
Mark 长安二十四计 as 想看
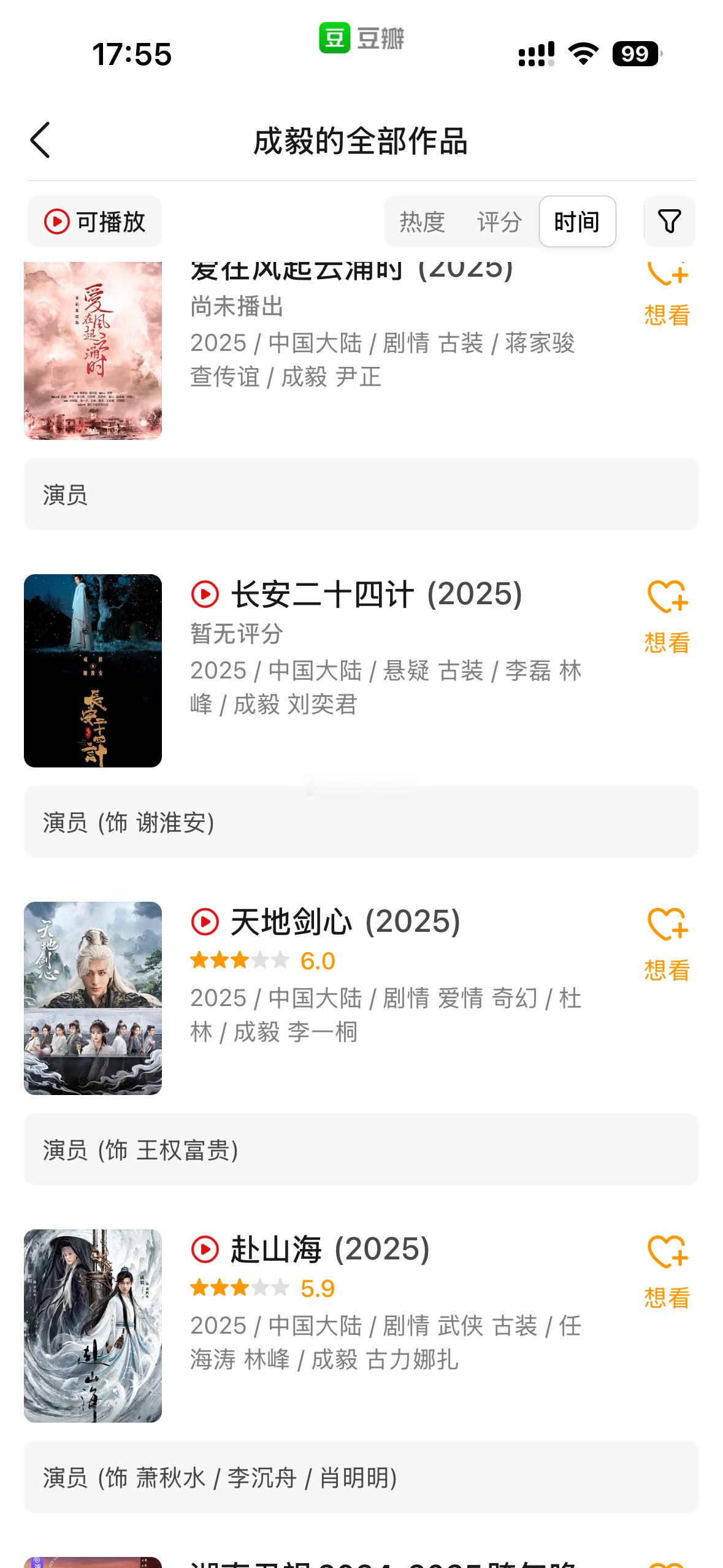tap(667, 615)
